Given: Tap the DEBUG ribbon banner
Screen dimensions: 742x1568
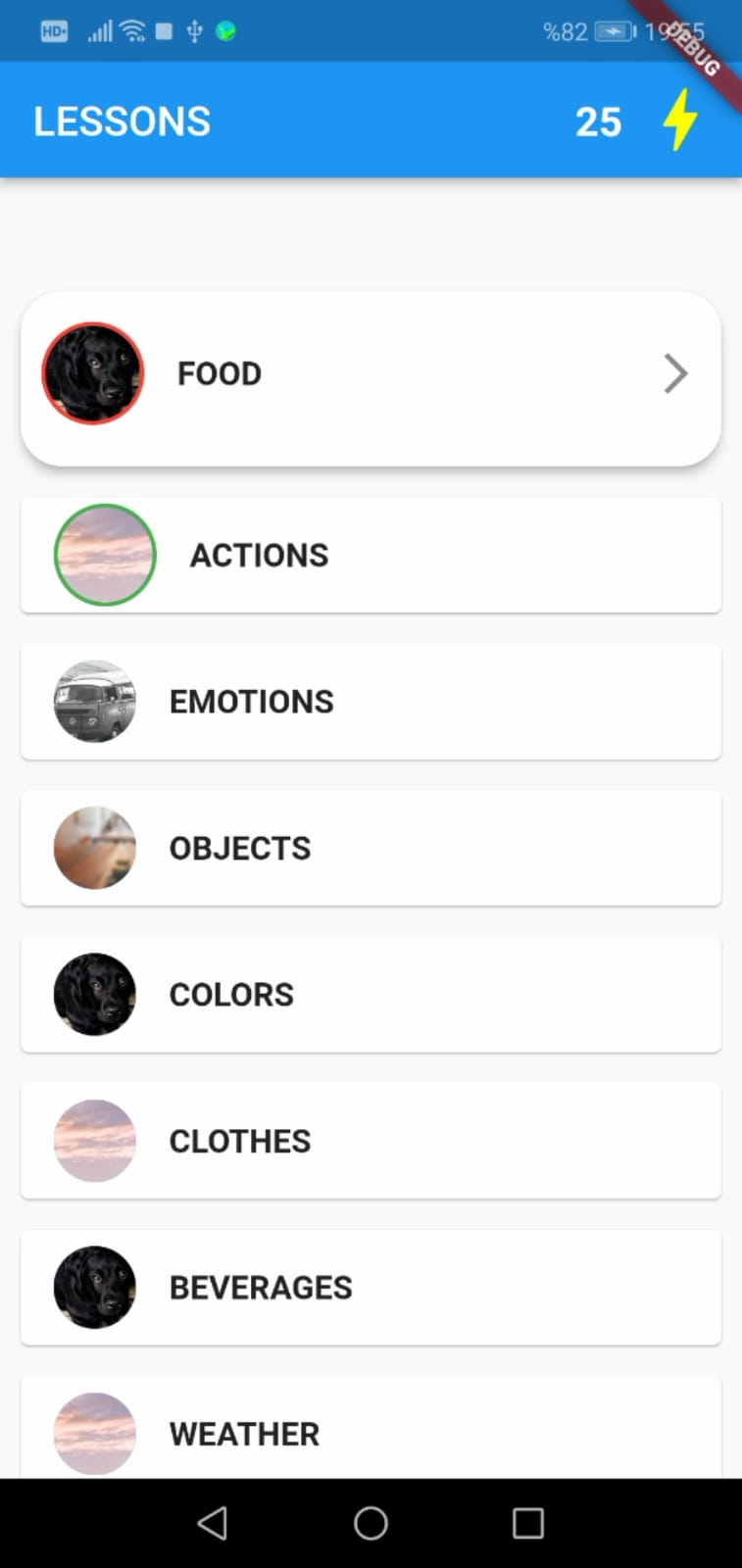Looking at the screenshot, I should (693, 49).
